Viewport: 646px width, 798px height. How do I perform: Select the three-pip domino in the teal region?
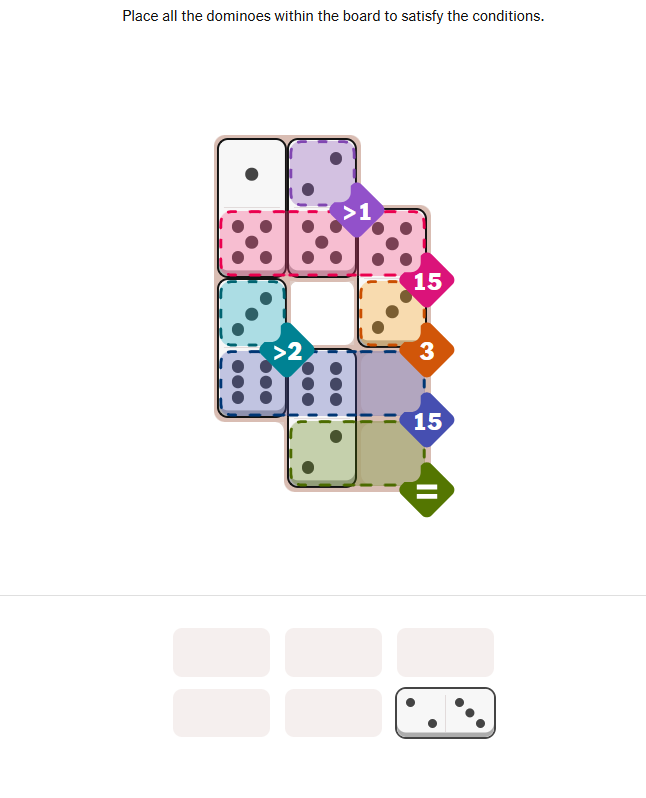252,313
